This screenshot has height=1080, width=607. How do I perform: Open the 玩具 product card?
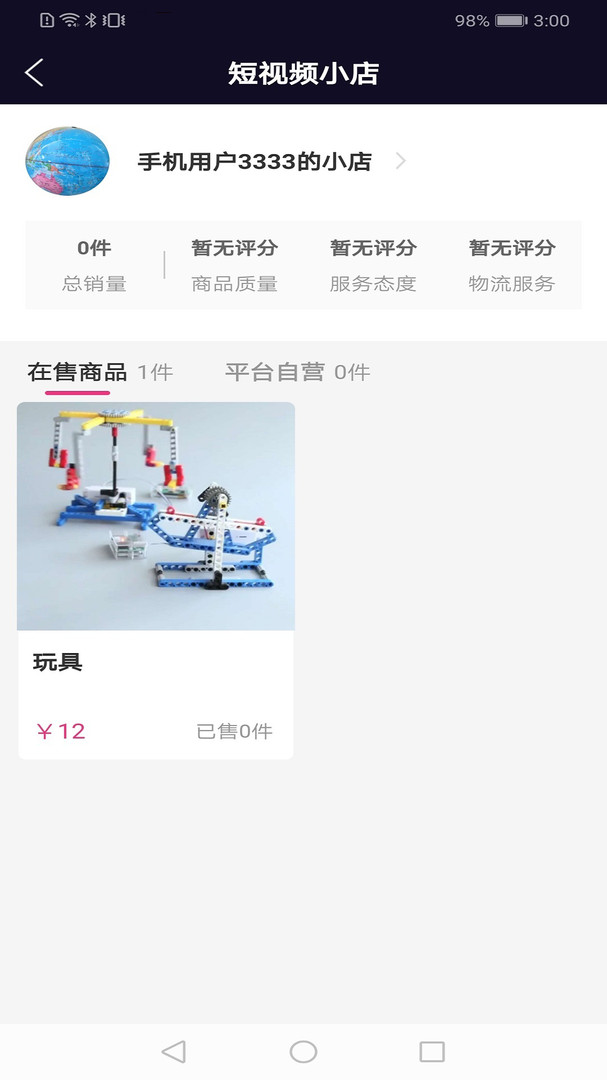point(156,580)
